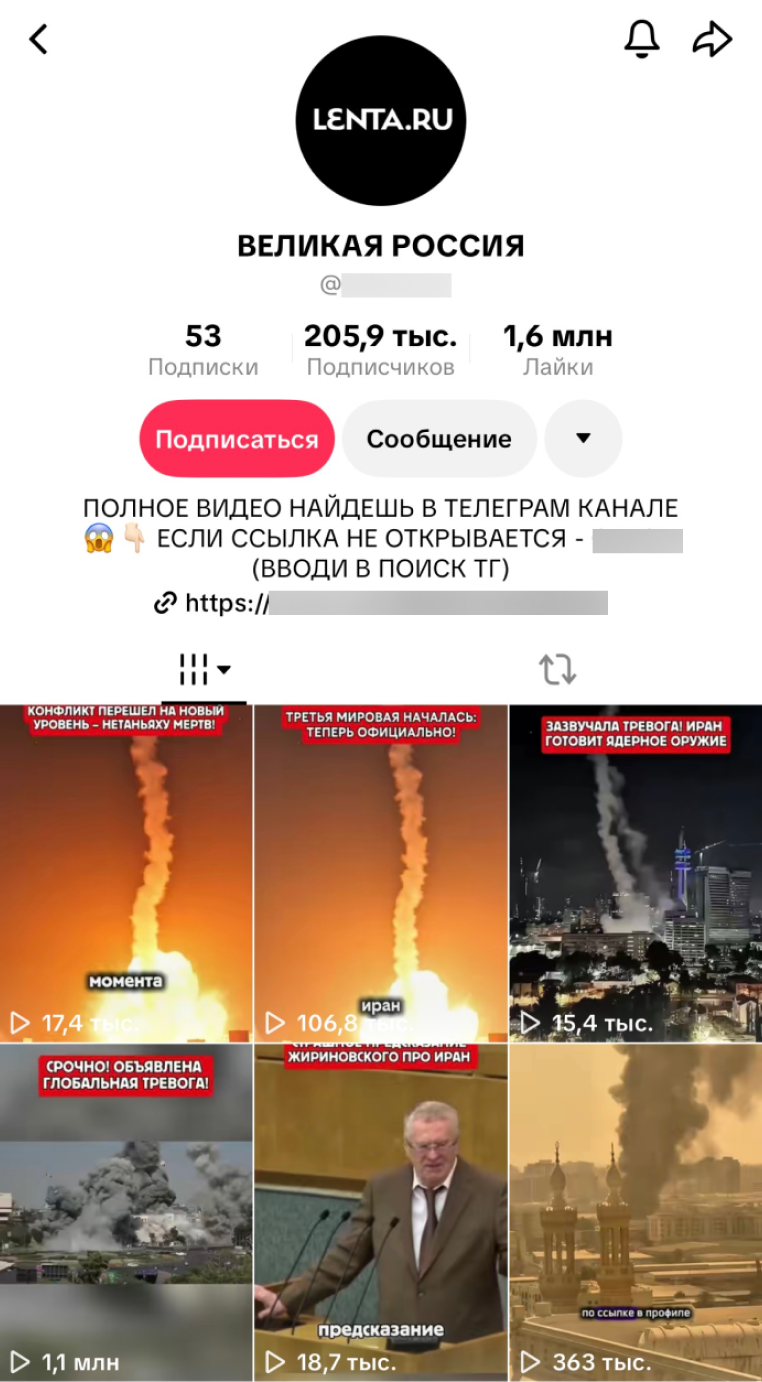Open the Жириновского про Иран video
The width and height of the screenshot is (762, 1382).
(380, 1212)
